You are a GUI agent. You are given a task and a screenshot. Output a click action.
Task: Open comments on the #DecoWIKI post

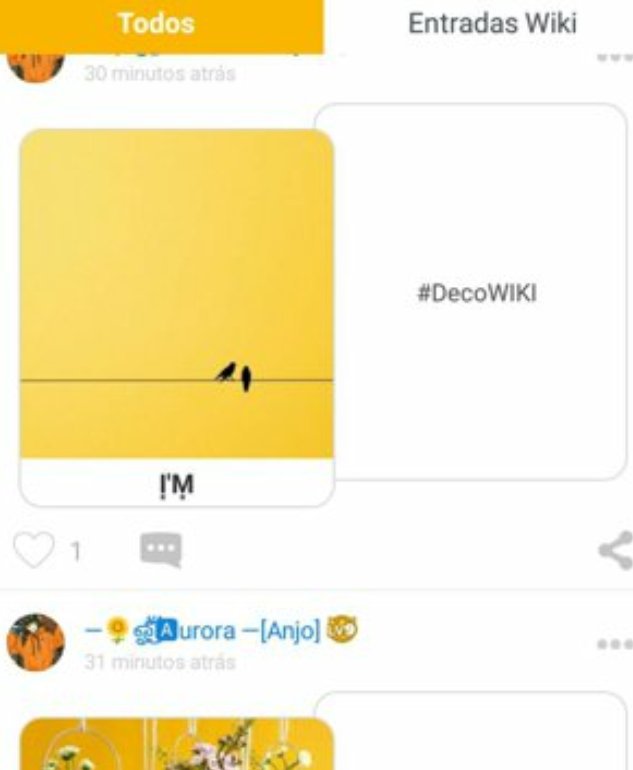pos(161,549)
